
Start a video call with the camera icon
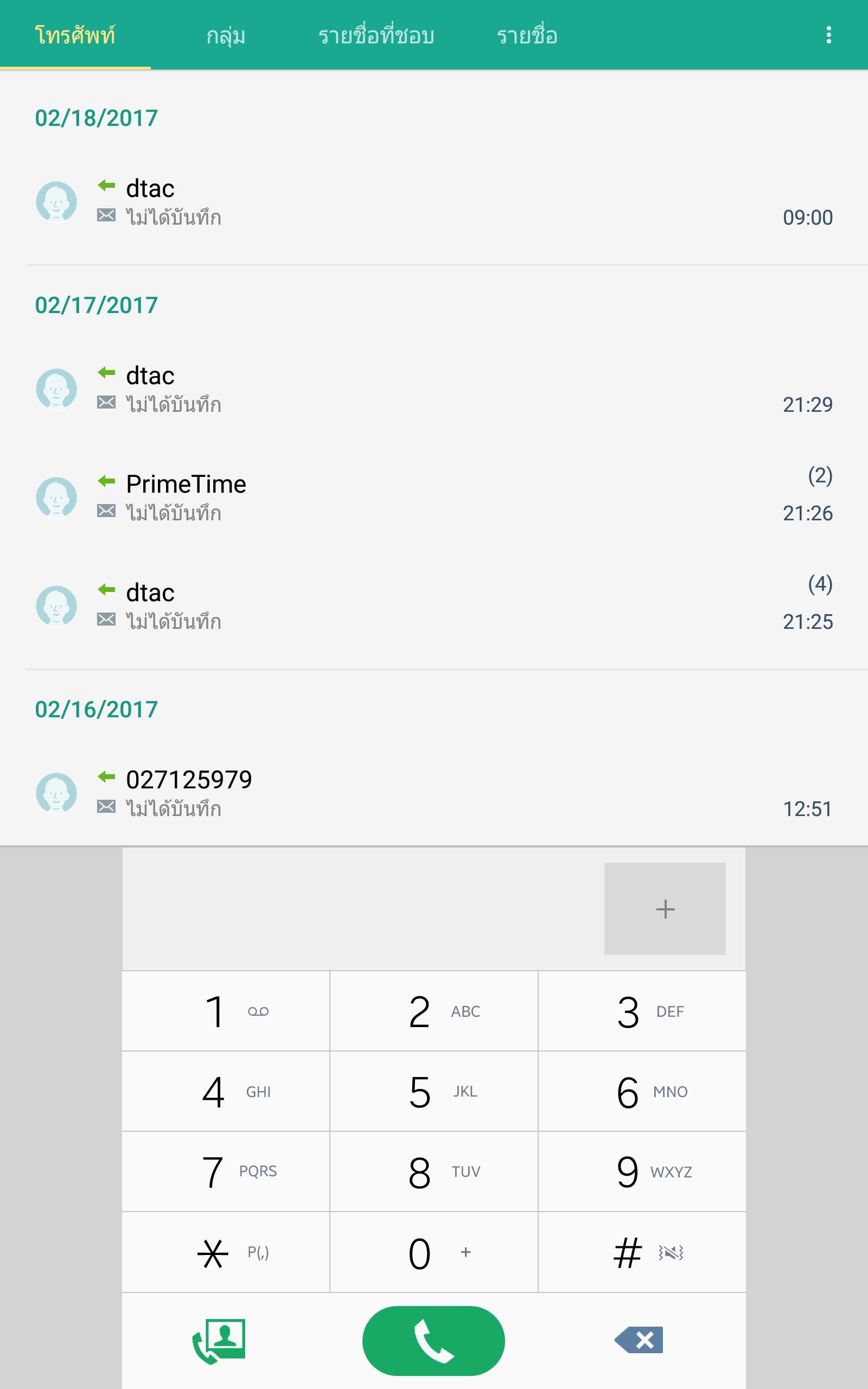coord(219,1341)
